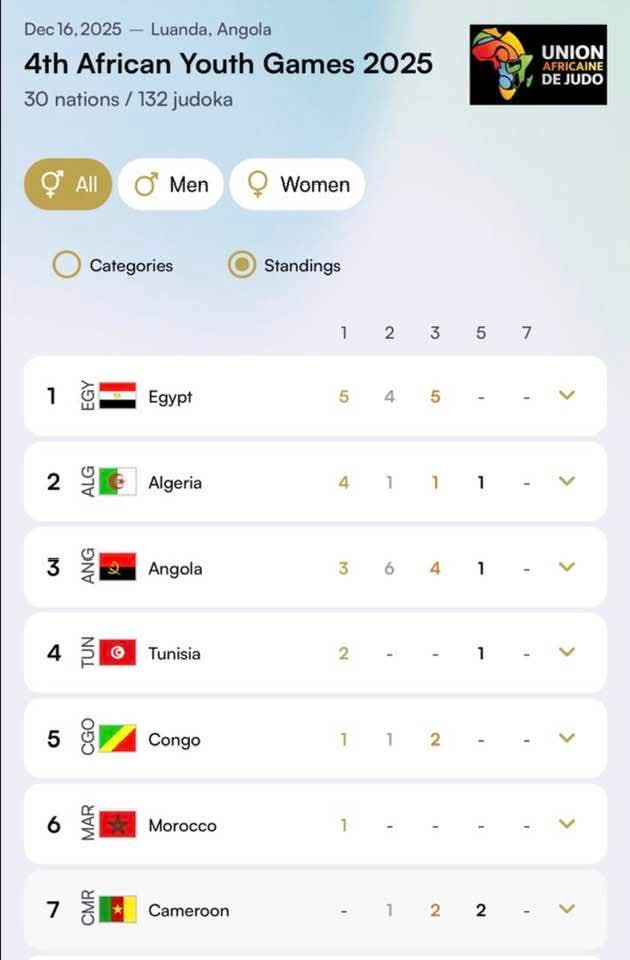Select the All gender filter
Screen dimensions: 630x960
(68, 184)
